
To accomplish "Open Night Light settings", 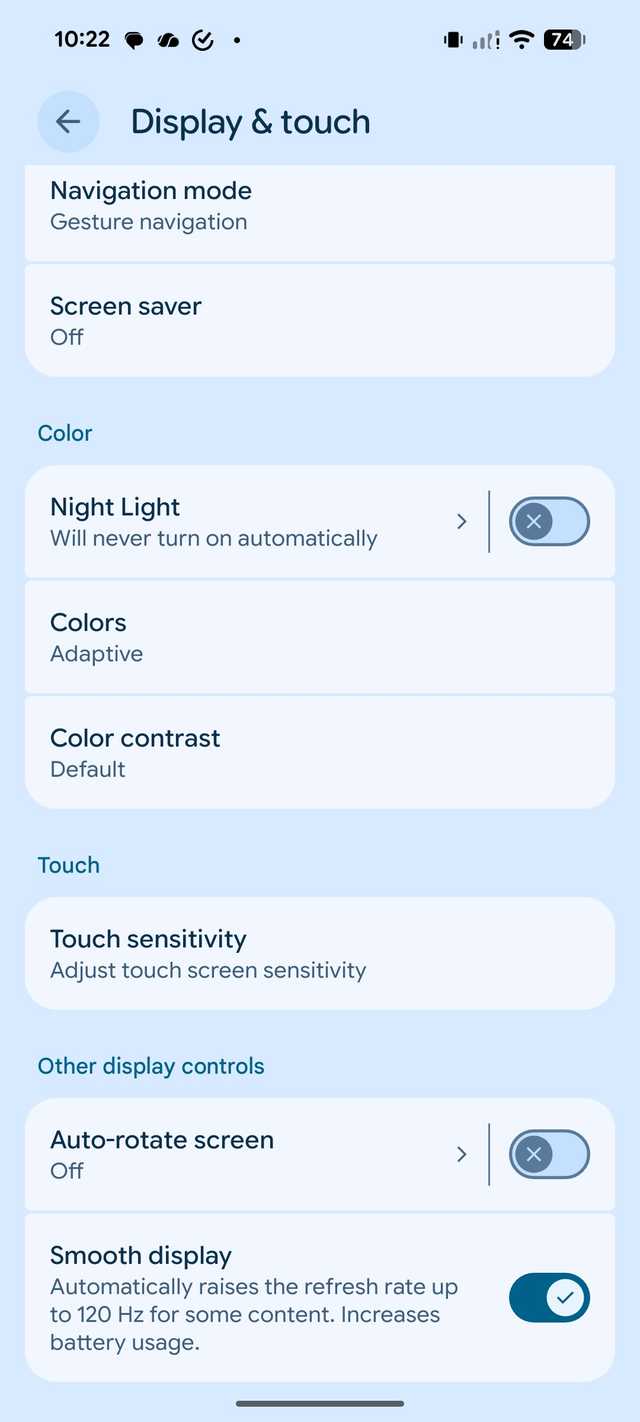I will [x=250, y=522].
